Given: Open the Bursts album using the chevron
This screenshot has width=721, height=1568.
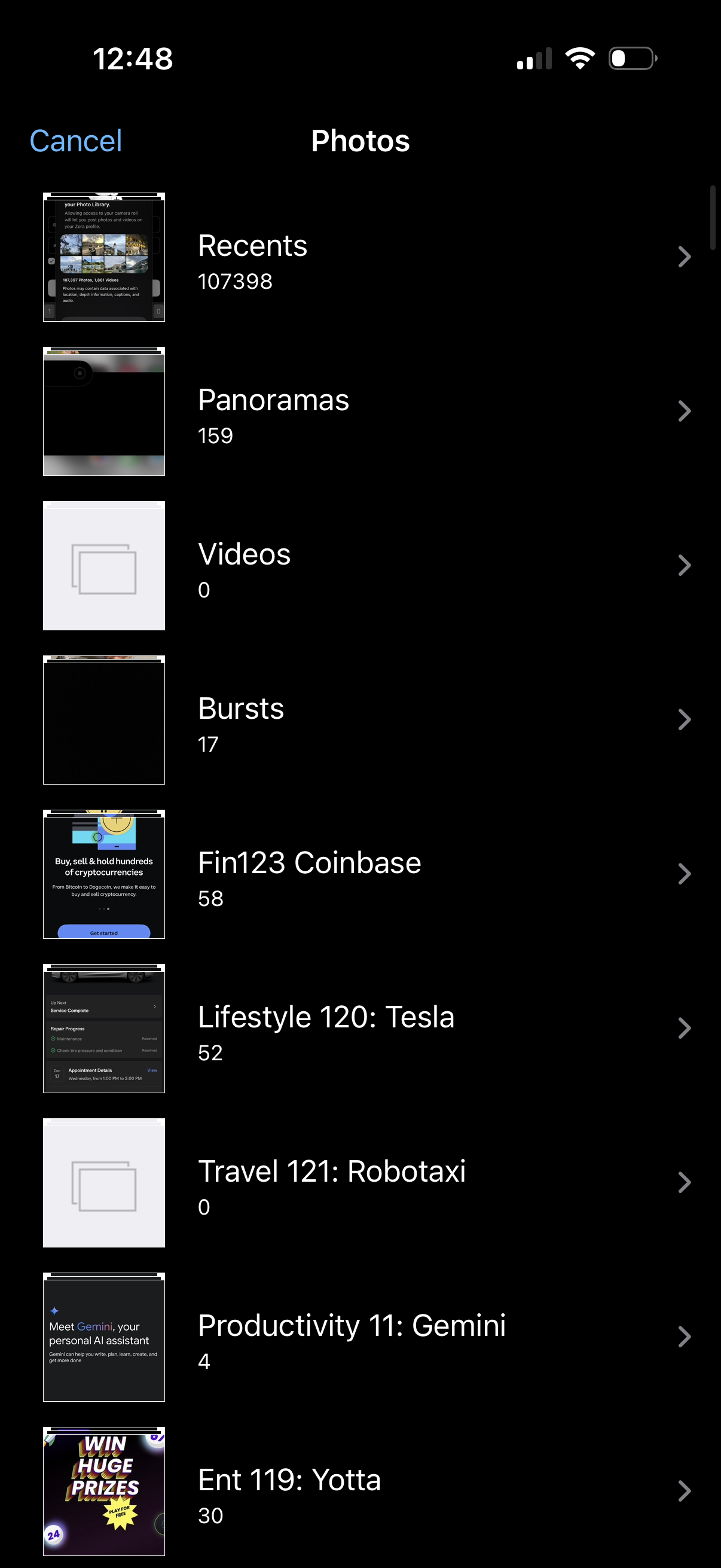Looking at the screenshot, I should (684, 719).
